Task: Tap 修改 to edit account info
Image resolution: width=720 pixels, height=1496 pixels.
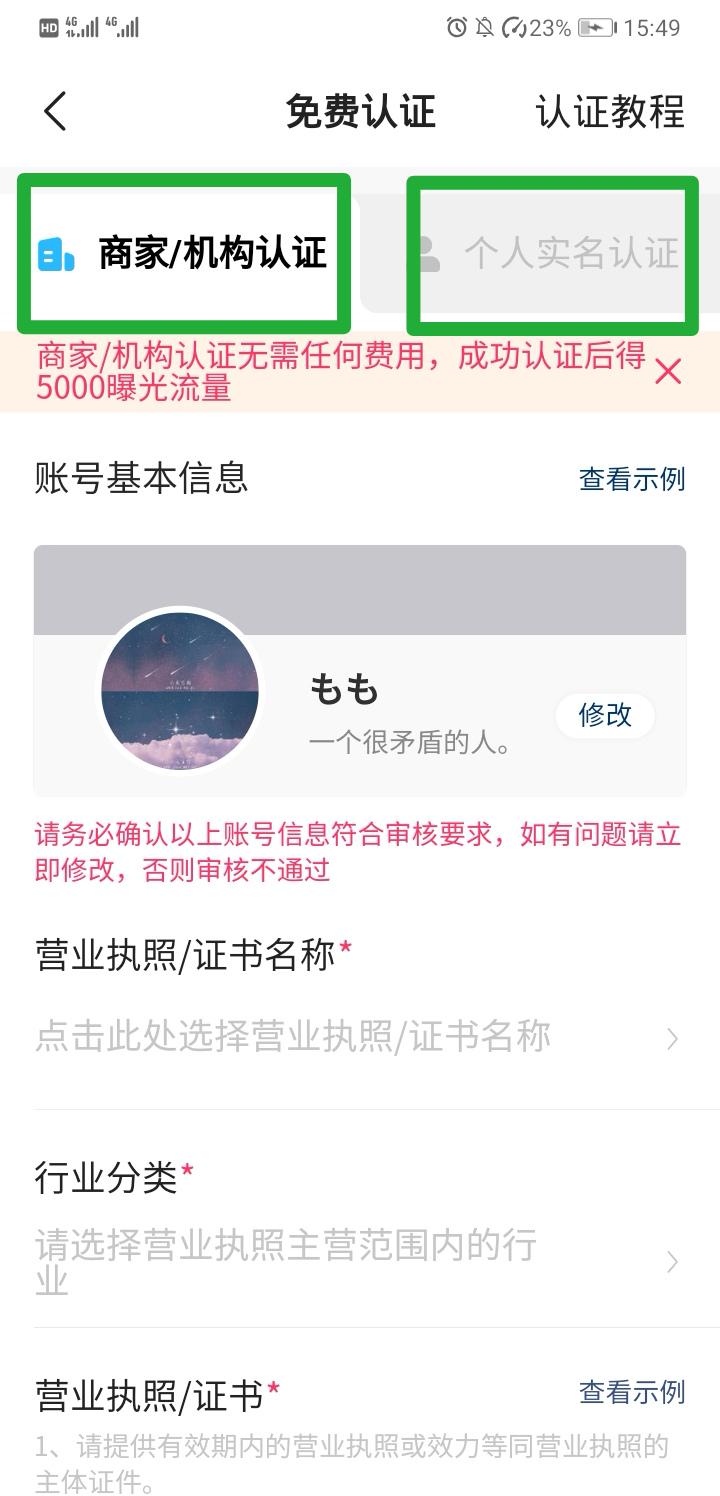Action: [604, 716]
